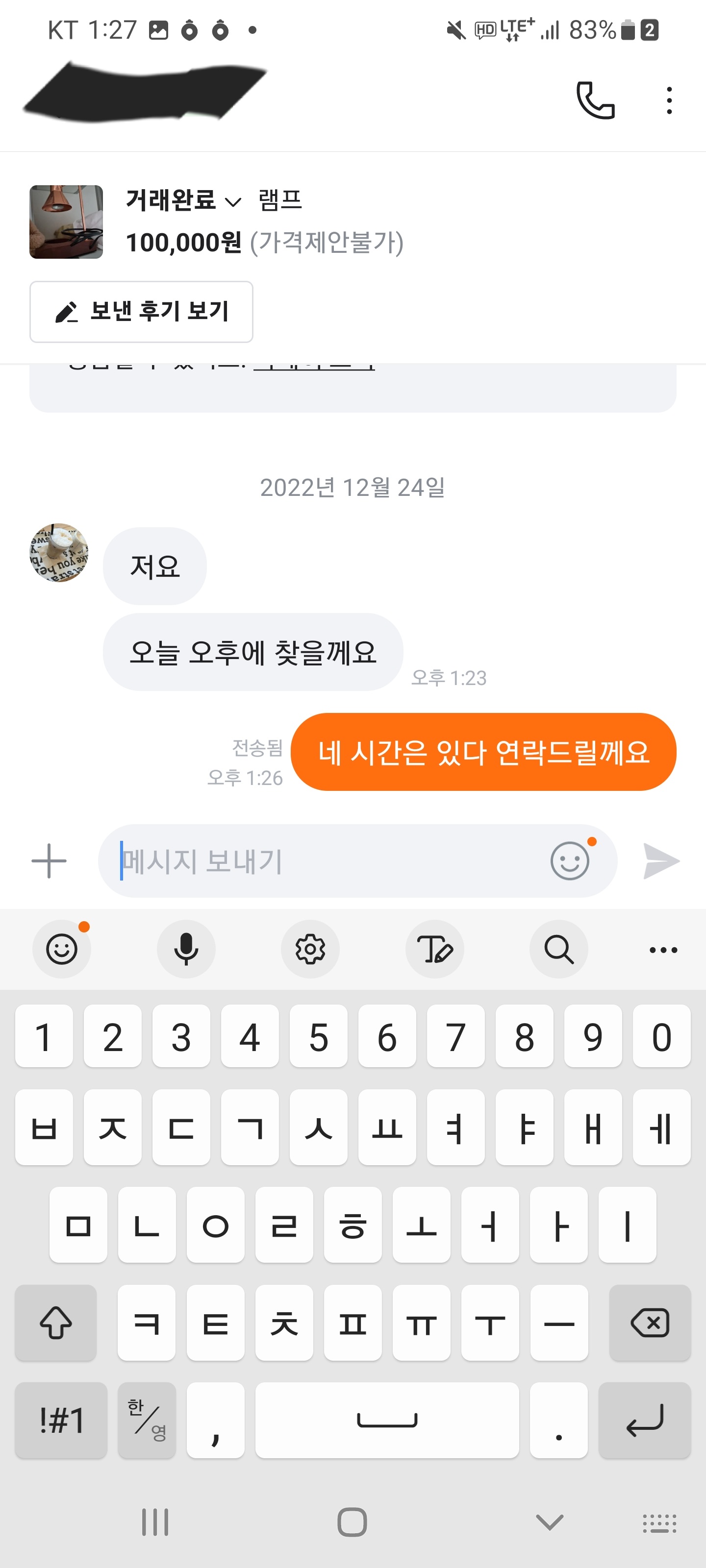Open the plus attachment menu
The width and height of the screenshot is (706, 1568).
tap(50, 861)
